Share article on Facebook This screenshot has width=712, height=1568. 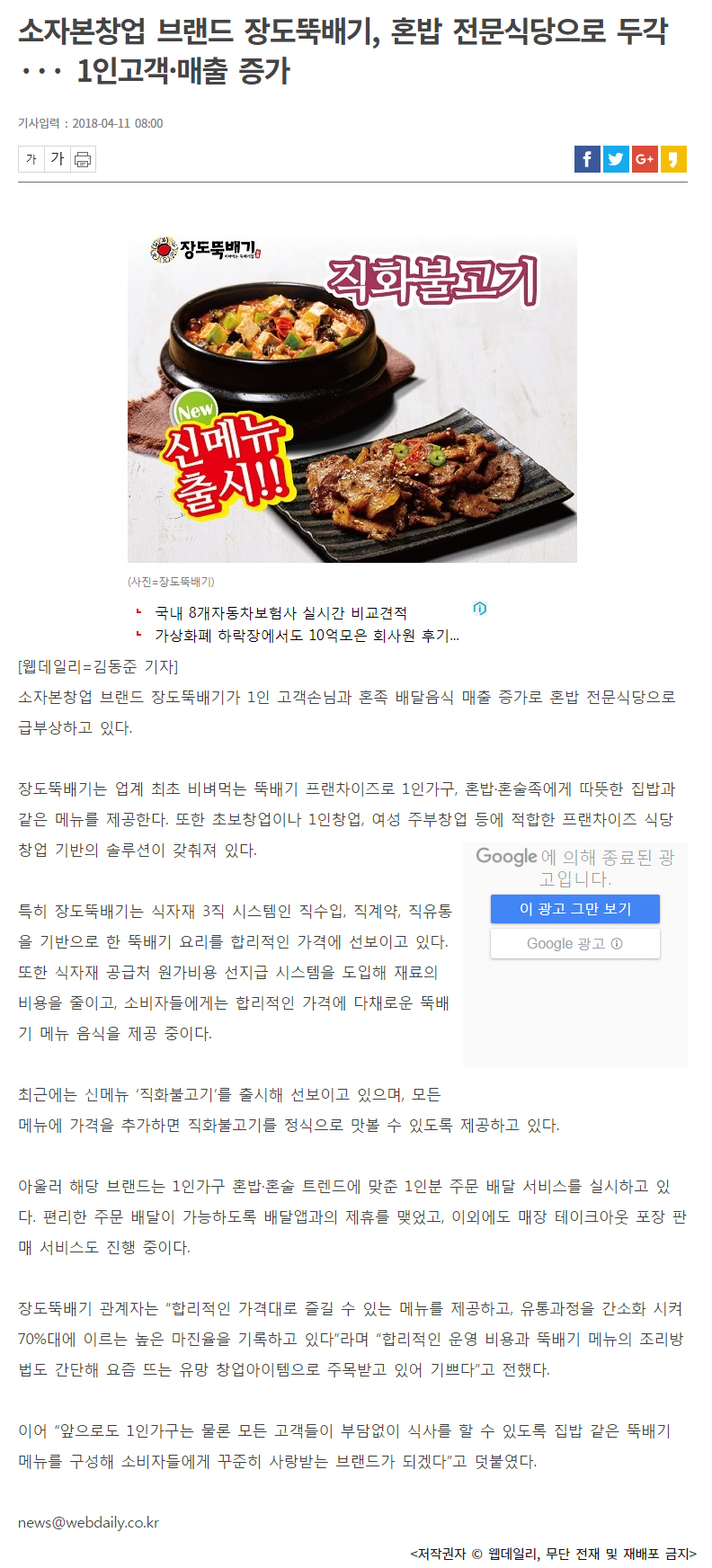(587, 159)
